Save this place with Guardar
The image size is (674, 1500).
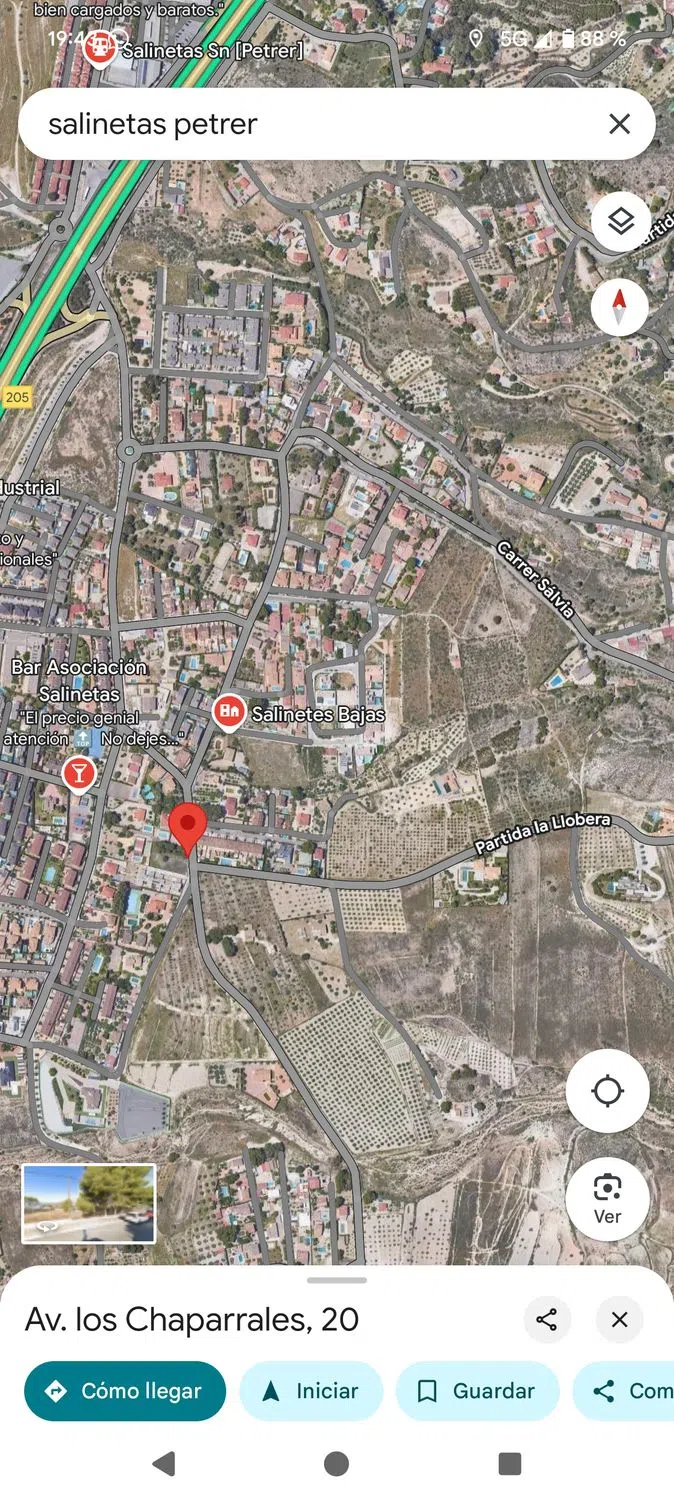click(x=477, y=1391)
